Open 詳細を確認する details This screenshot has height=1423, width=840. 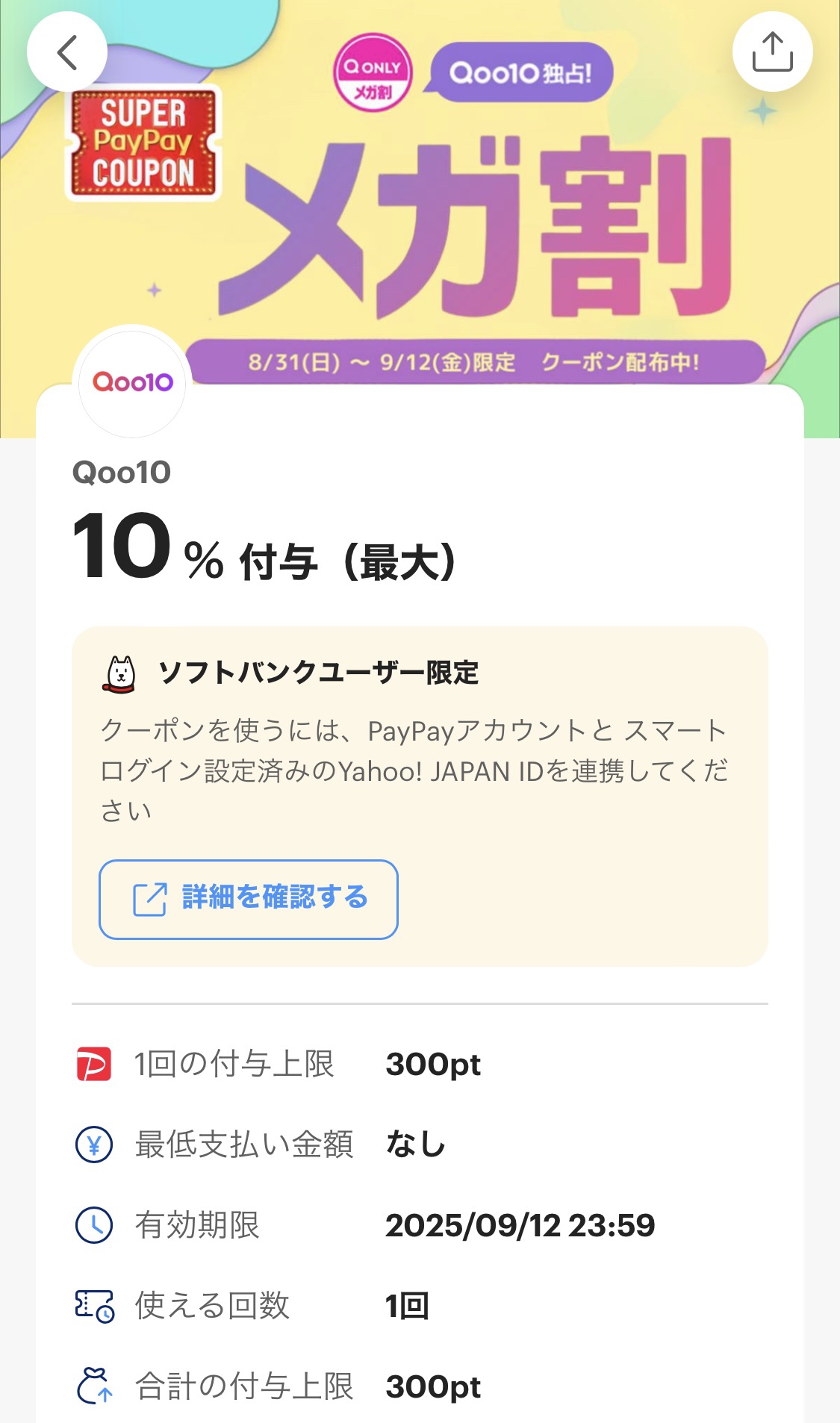[x=249, y=900]
